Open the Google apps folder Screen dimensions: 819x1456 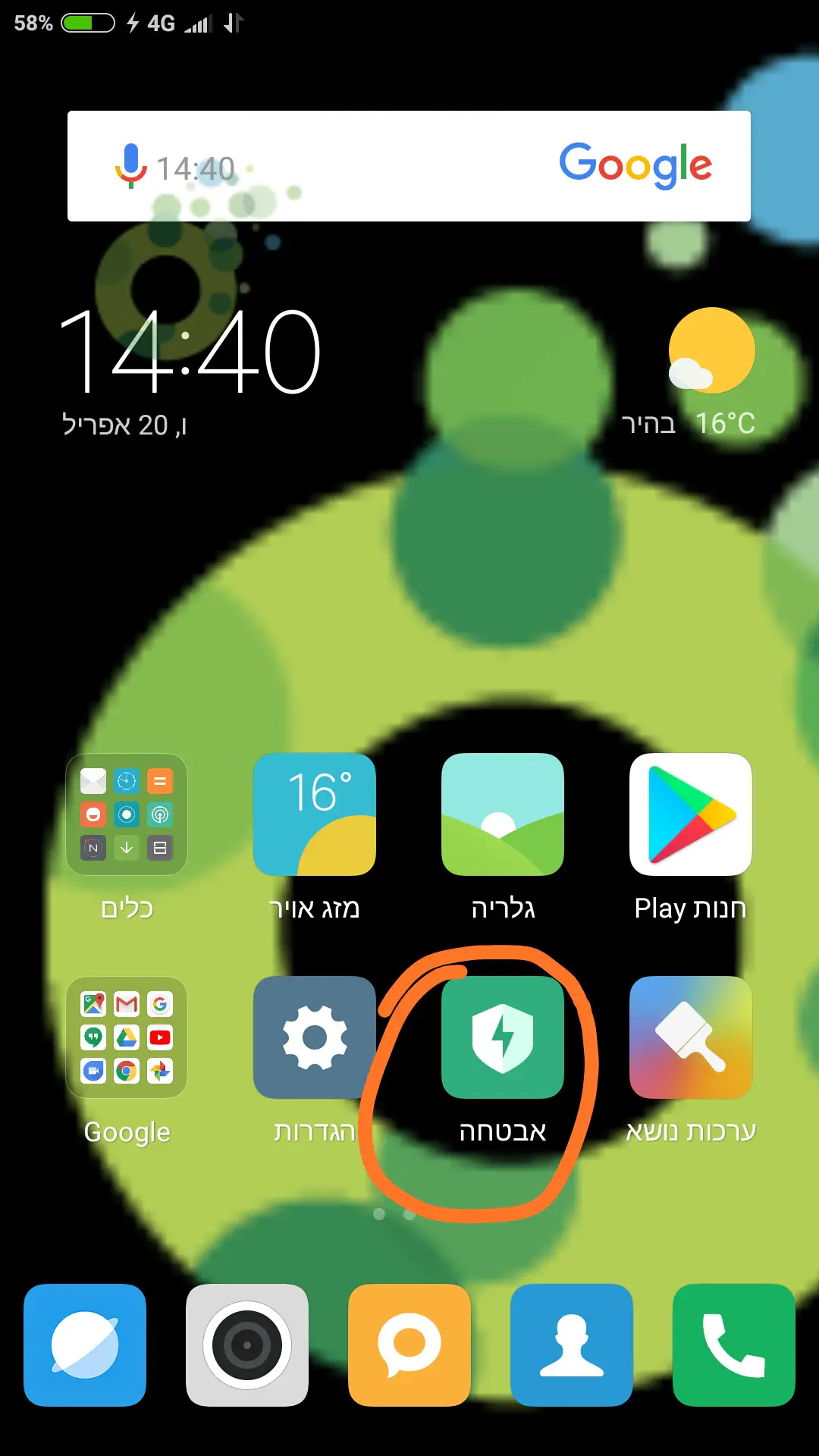pos(127,1038)
